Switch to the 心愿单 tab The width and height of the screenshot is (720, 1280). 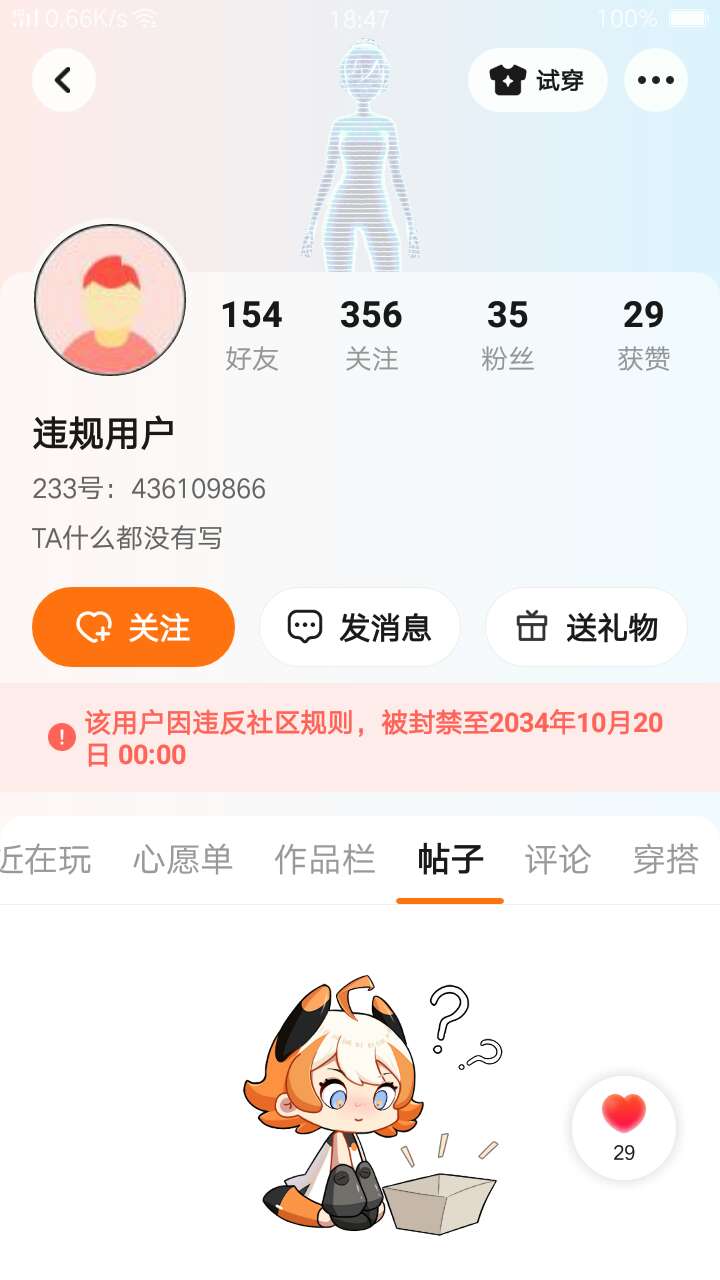pos(183,859)
